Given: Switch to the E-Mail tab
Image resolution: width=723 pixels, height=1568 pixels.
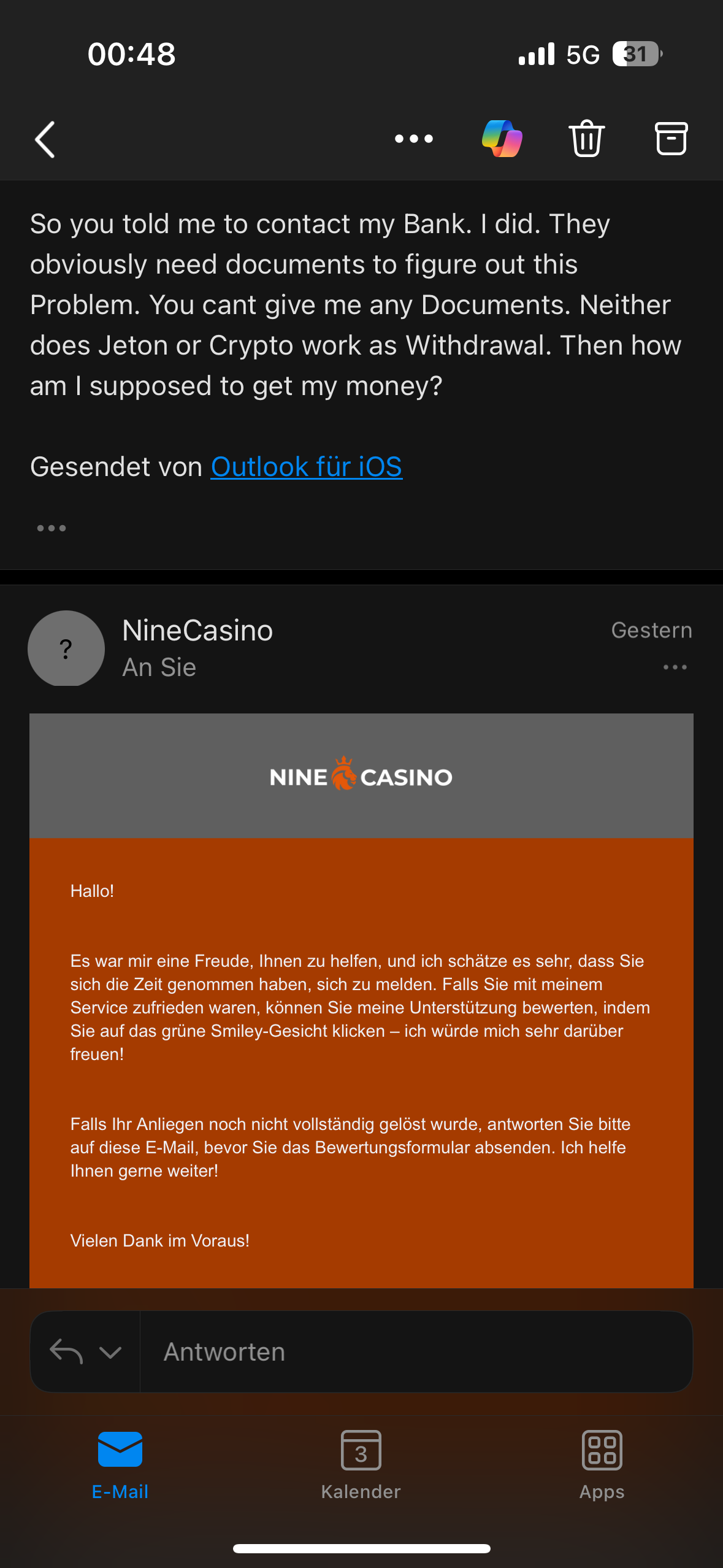Looking at the screenshot, I should pyautogui.click(x=120, y=1465).
